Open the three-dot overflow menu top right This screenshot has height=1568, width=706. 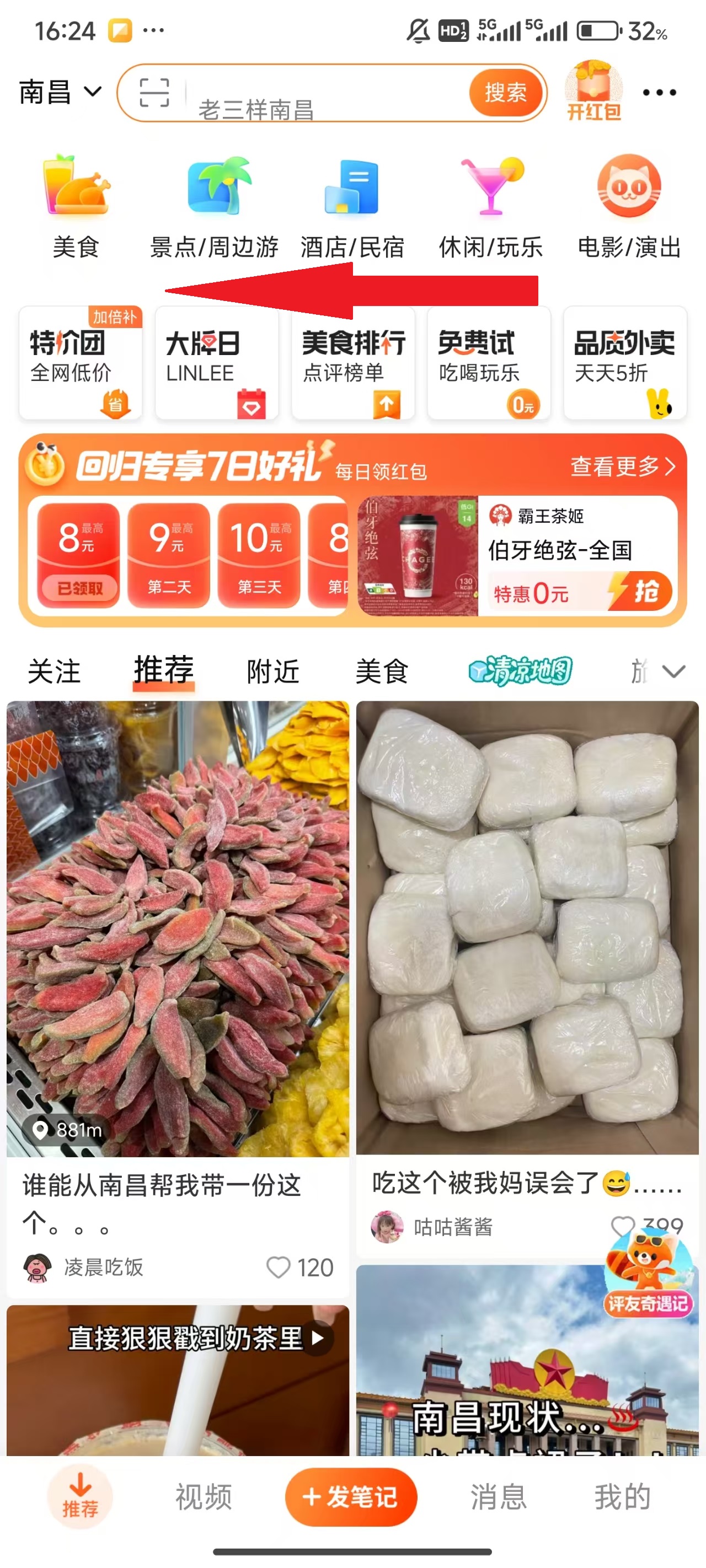coord(660,92)
